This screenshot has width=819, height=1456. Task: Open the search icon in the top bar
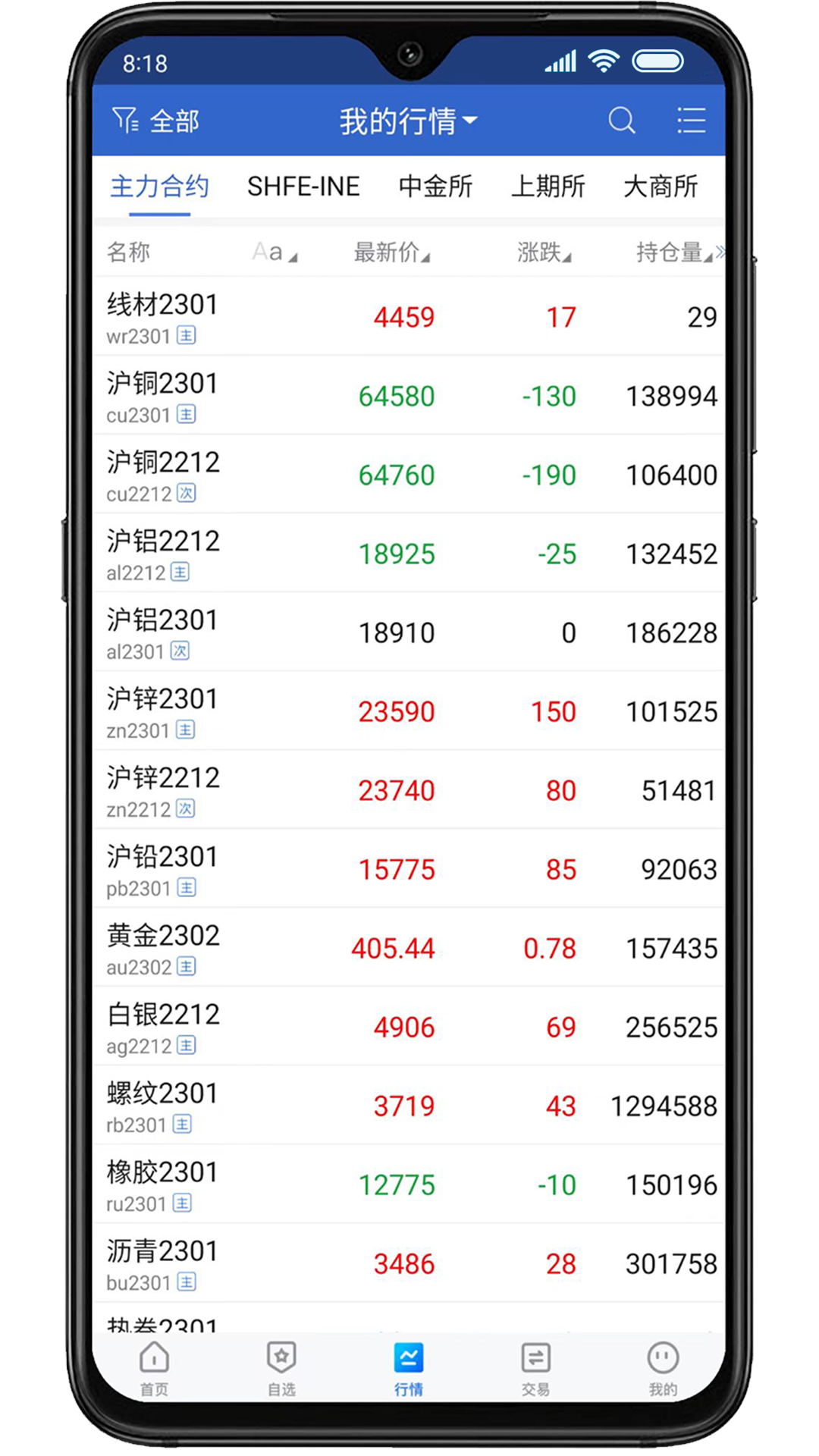tap(621, 121)
